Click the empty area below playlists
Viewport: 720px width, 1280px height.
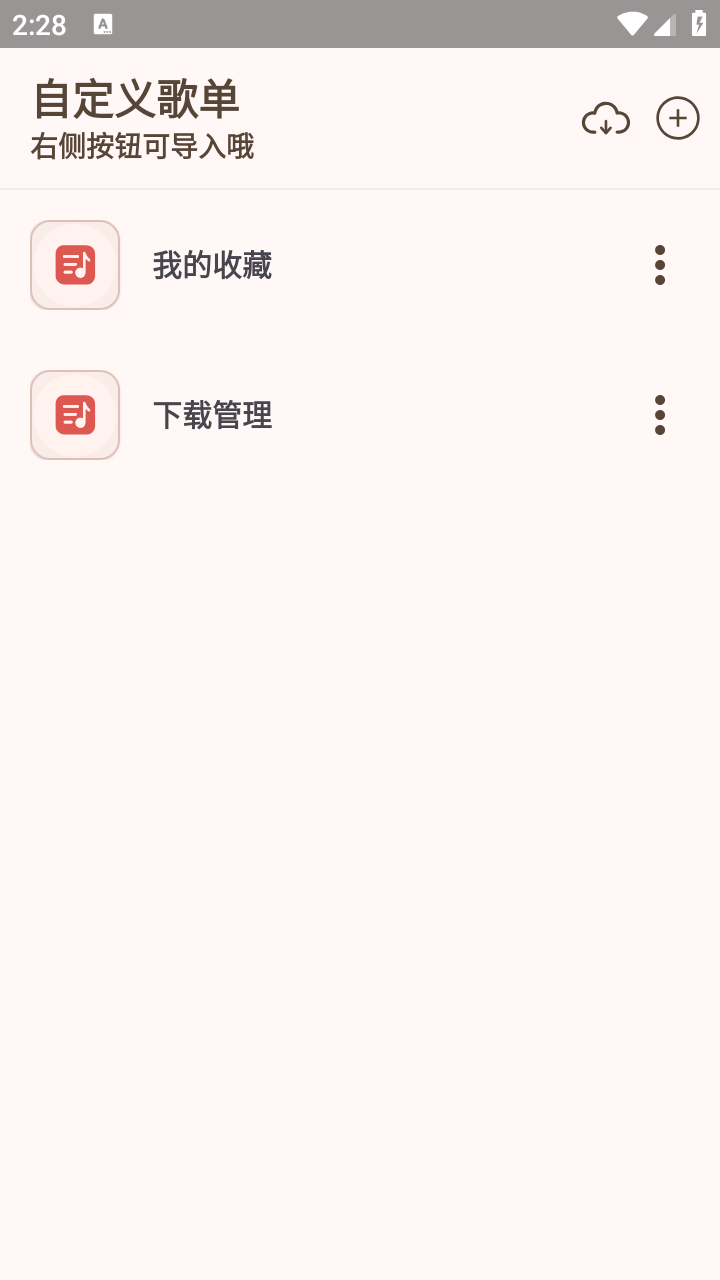tap(360, 800)
